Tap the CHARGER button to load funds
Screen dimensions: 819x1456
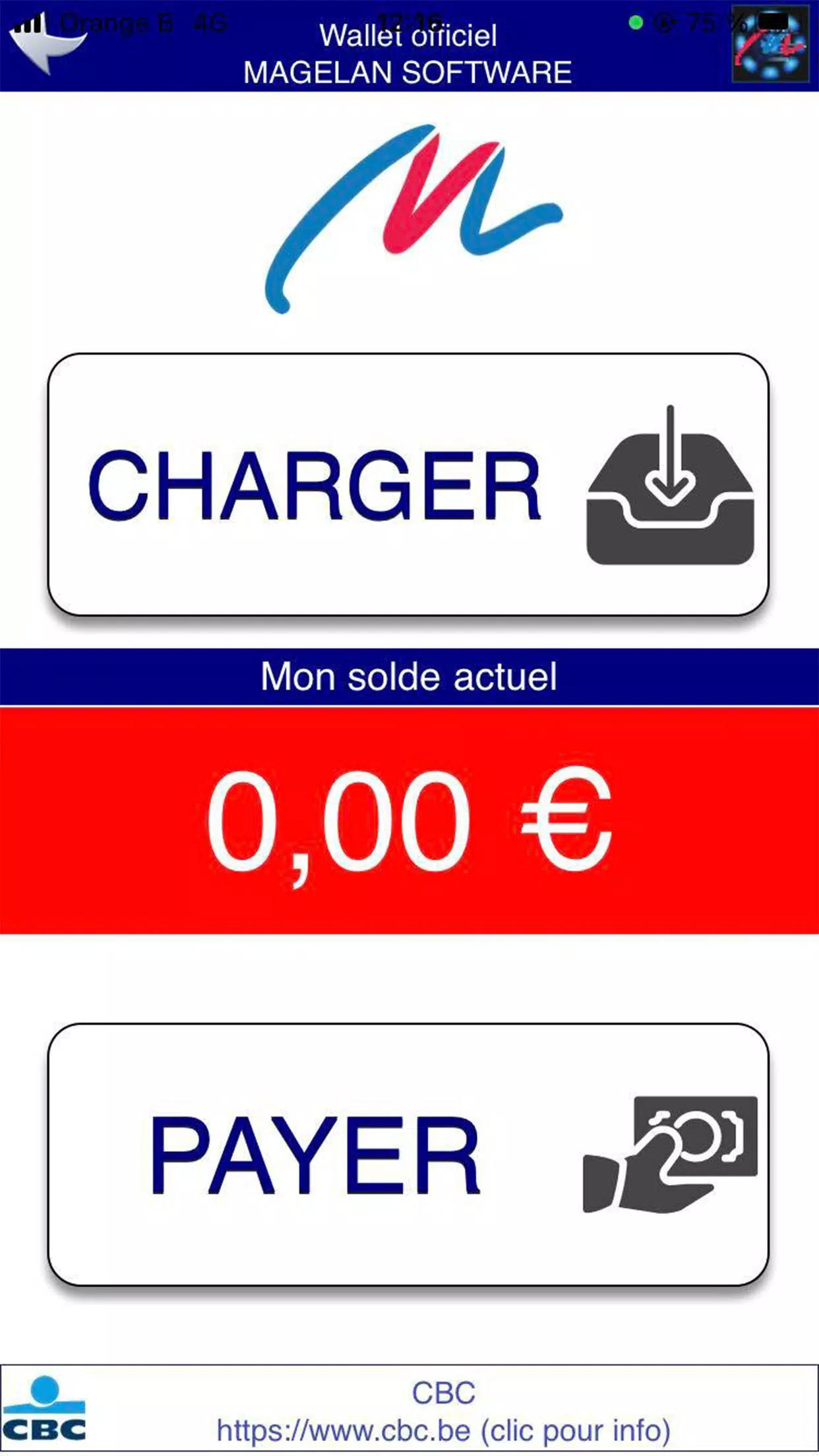pos(408,485)
